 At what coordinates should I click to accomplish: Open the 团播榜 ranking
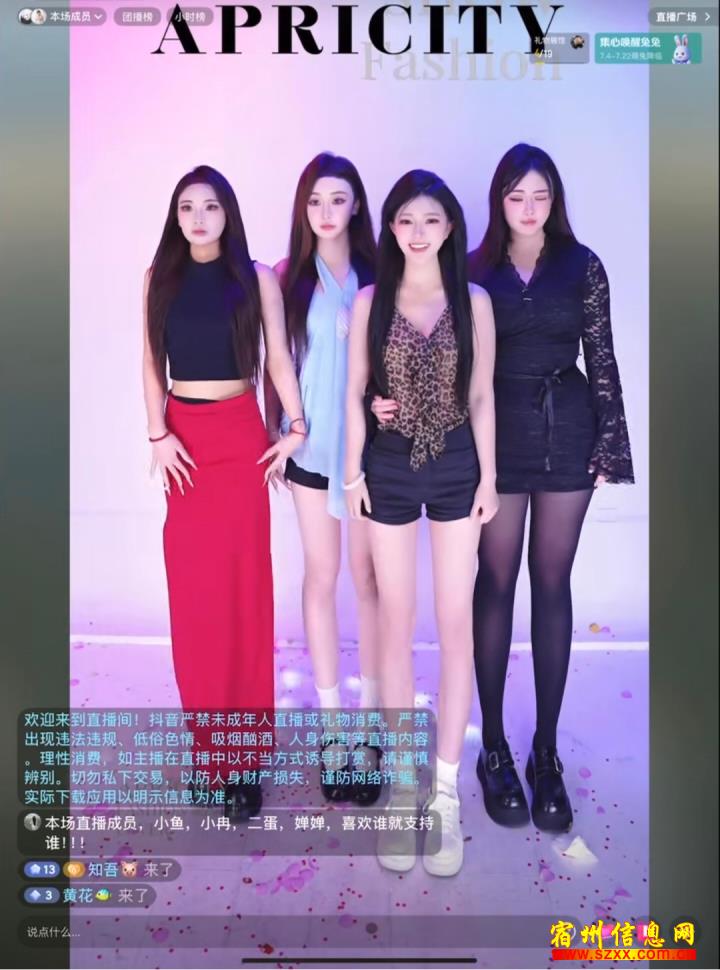[138, 17]
